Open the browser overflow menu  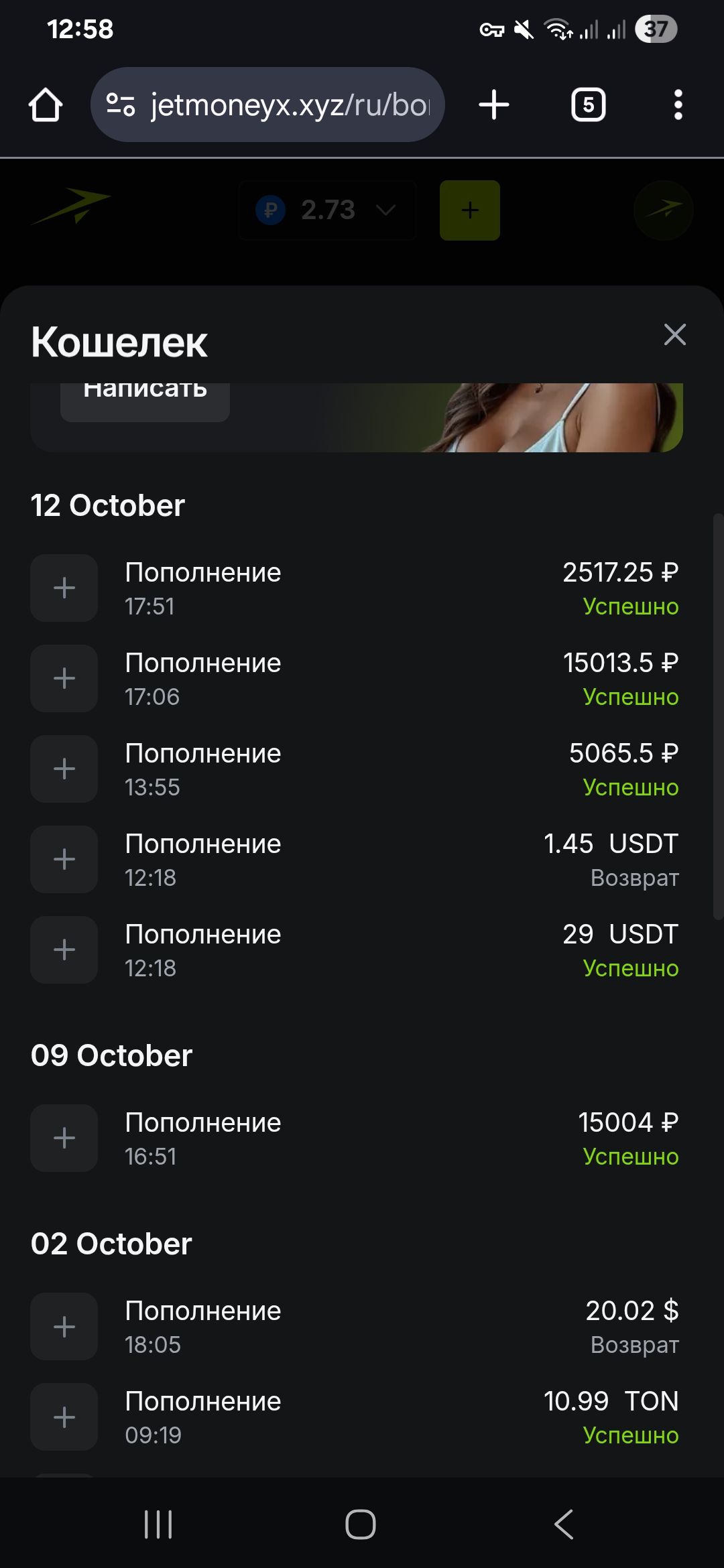678,105
